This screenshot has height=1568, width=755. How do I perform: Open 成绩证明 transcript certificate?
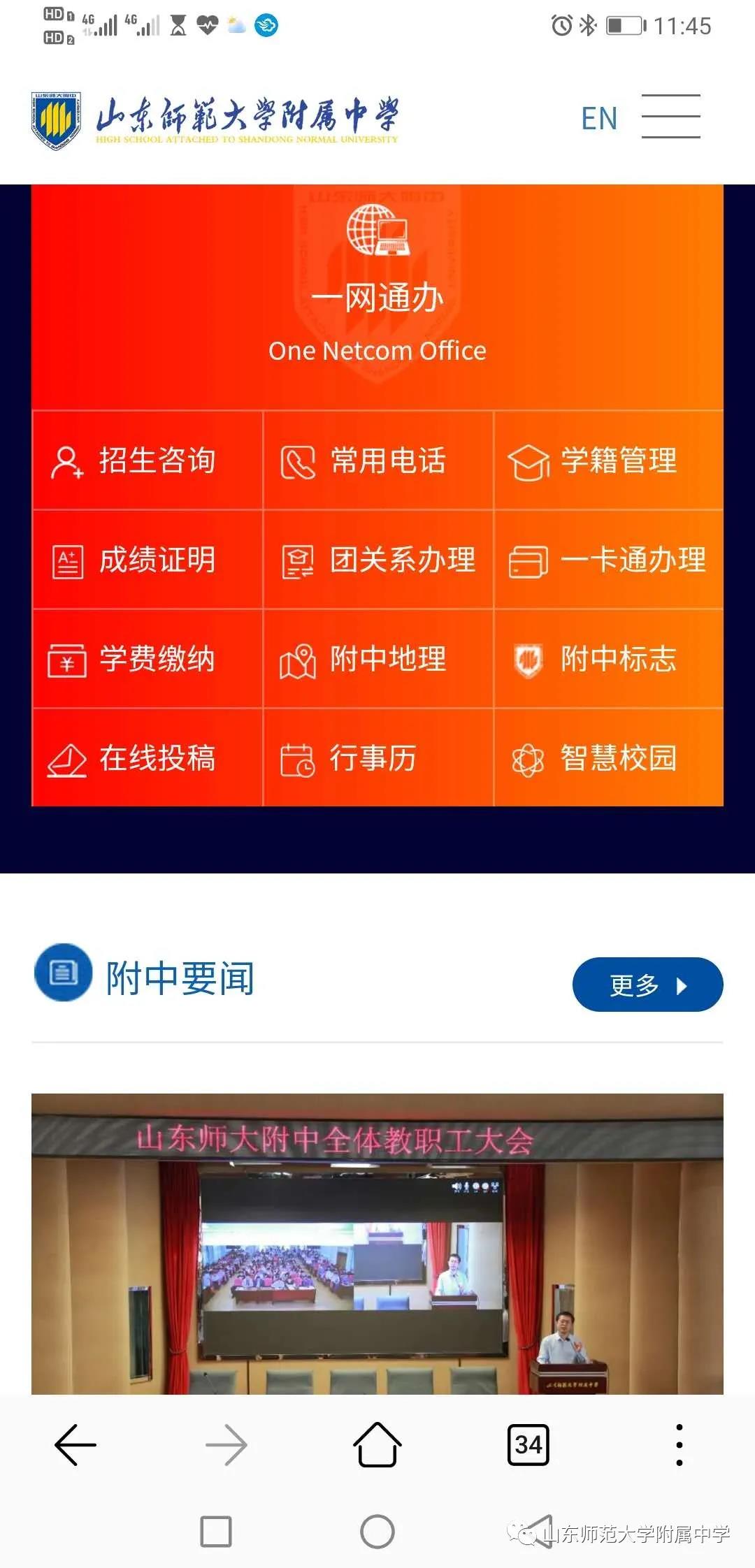coord(148,560)
